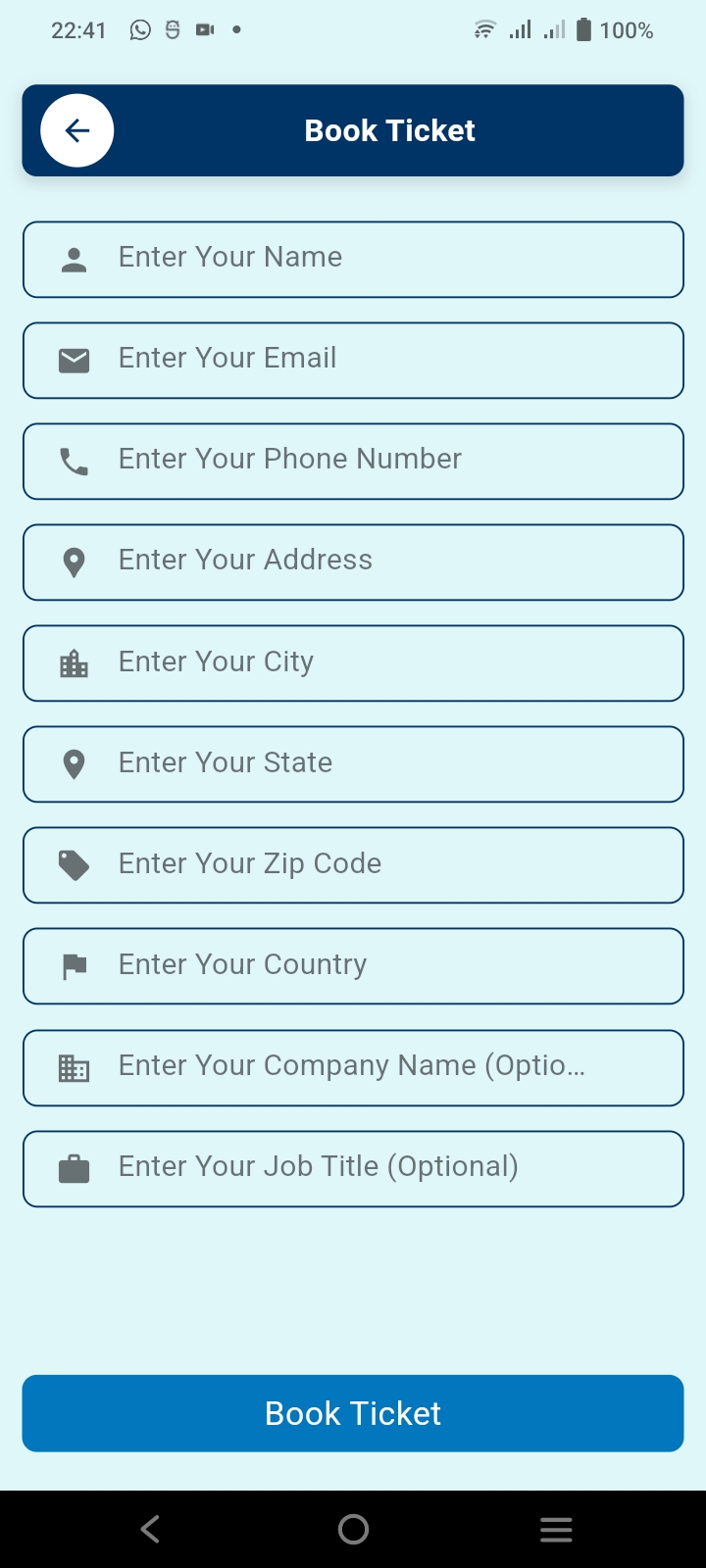This screenshot has height=1568, width=706.
Task: Click the office building icon beside Company Name
Action: click(74, 1067)
